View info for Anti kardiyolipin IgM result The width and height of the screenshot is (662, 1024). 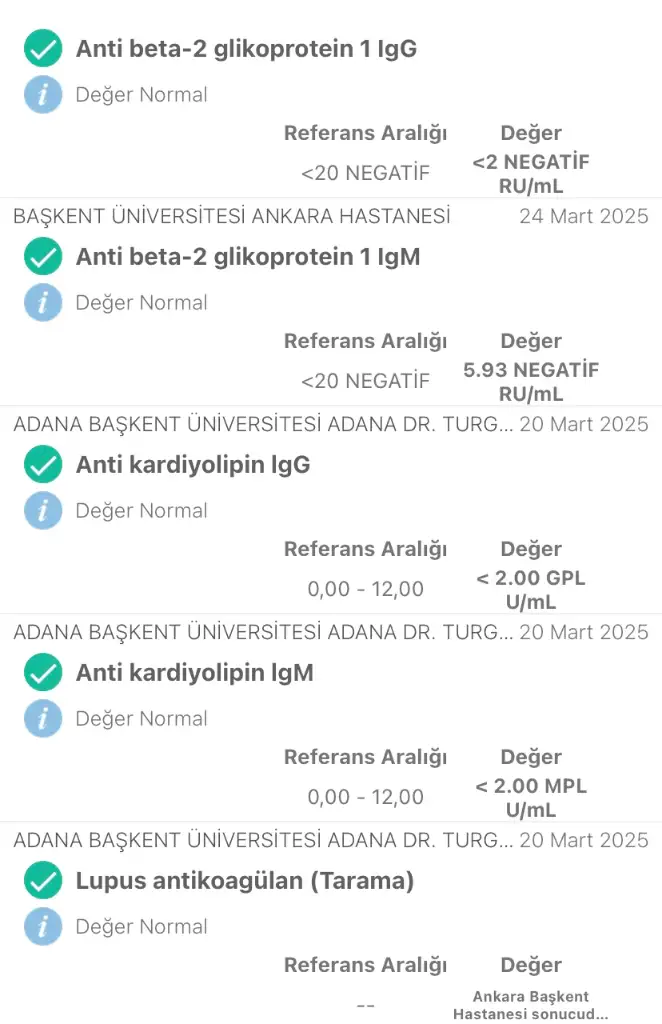coord(43,719)
